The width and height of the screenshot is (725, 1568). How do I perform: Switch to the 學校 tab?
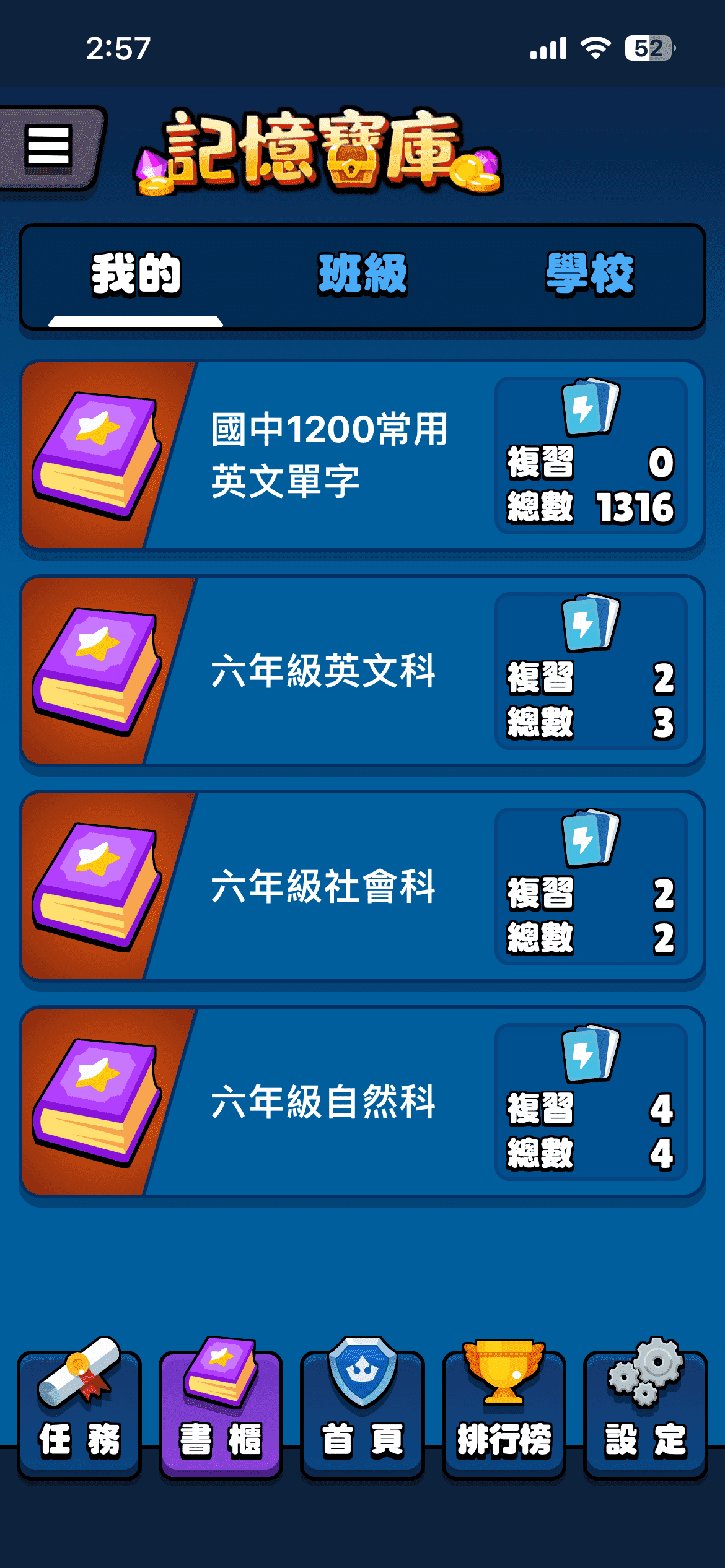[x=590, y=274]
